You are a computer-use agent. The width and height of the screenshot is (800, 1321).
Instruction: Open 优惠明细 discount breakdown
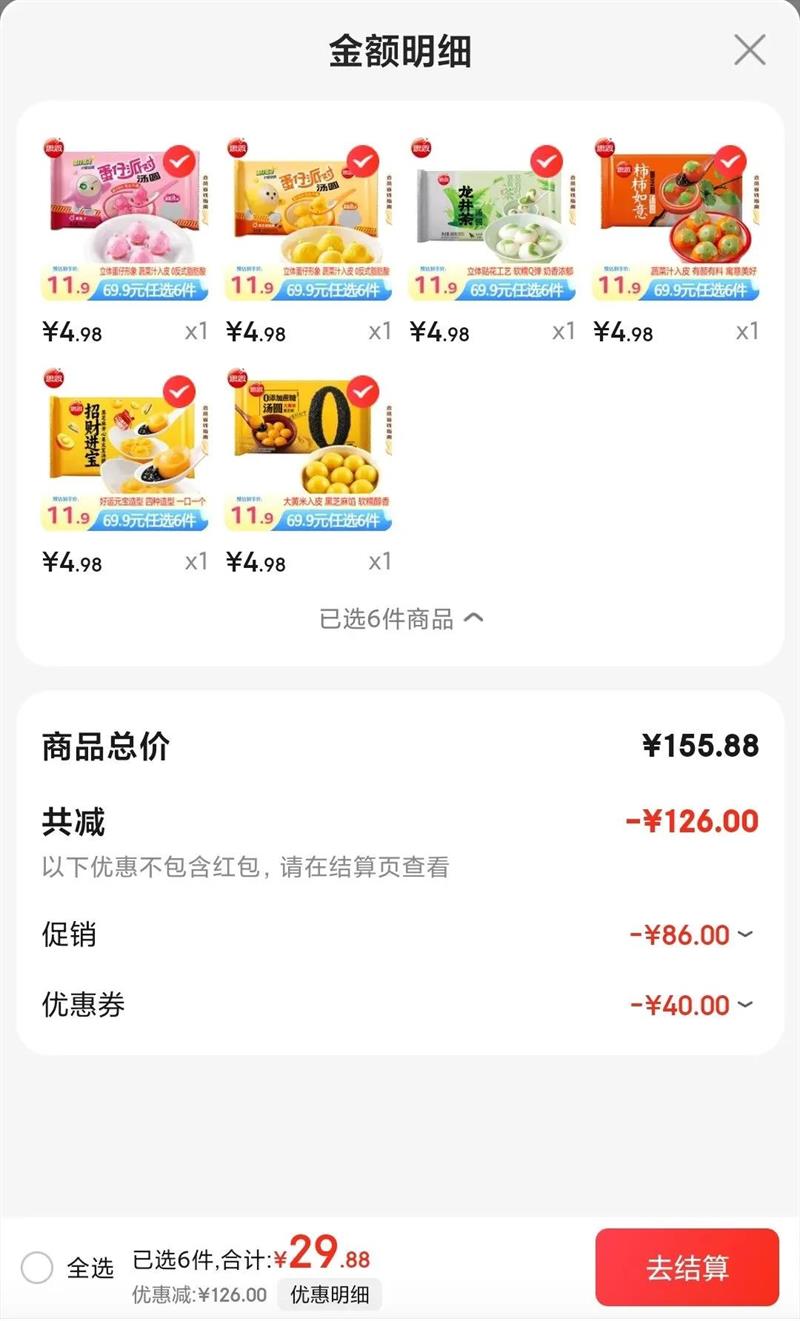pyautogui.click(x=330, y=1295)
